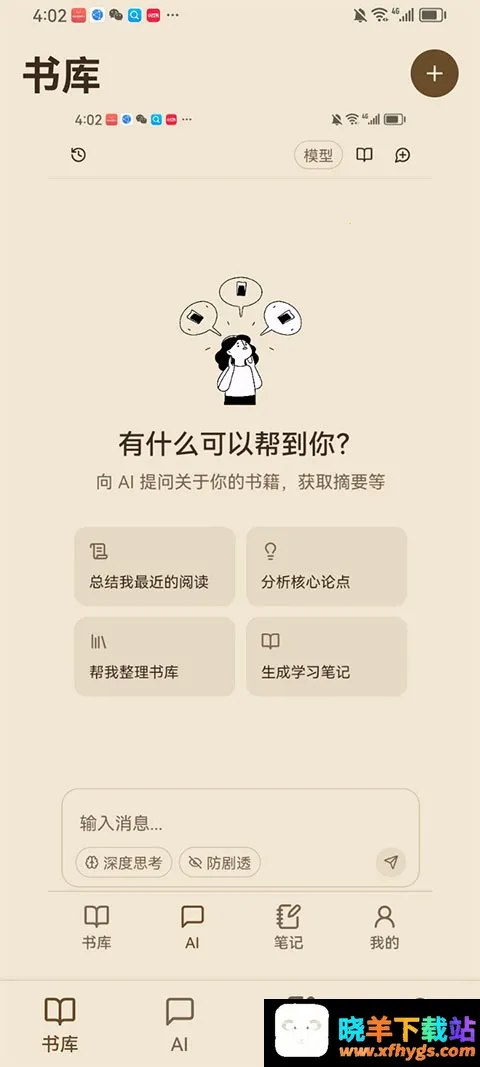The width and height of the screenshot is (480, 1067).
Task: Go to the 我的 profile tab
Action: tap(385, 927)
